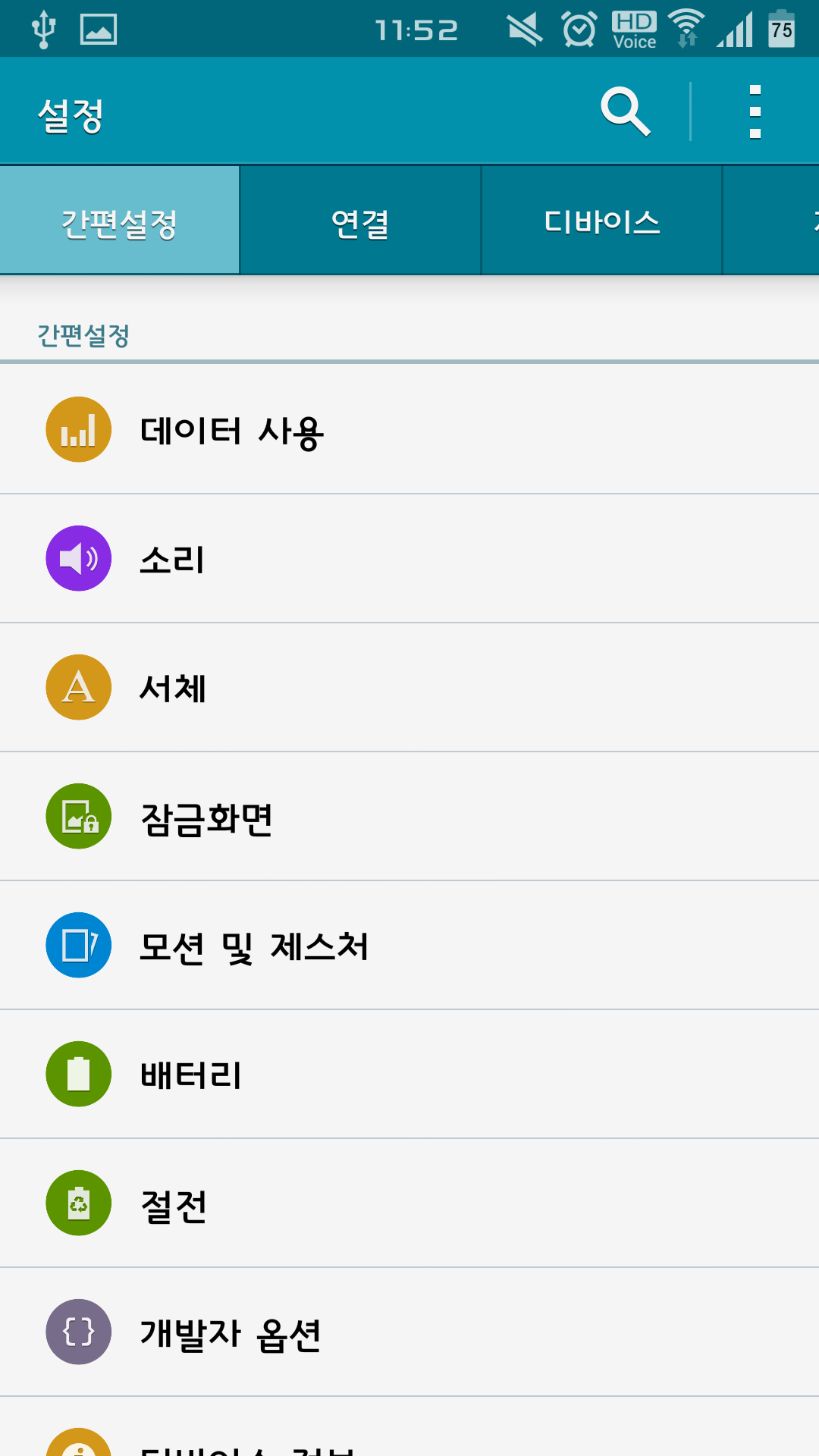Open the overflow menu in the app bar
The width and height of the screenshot is (819, 1456).
[755, 111]
